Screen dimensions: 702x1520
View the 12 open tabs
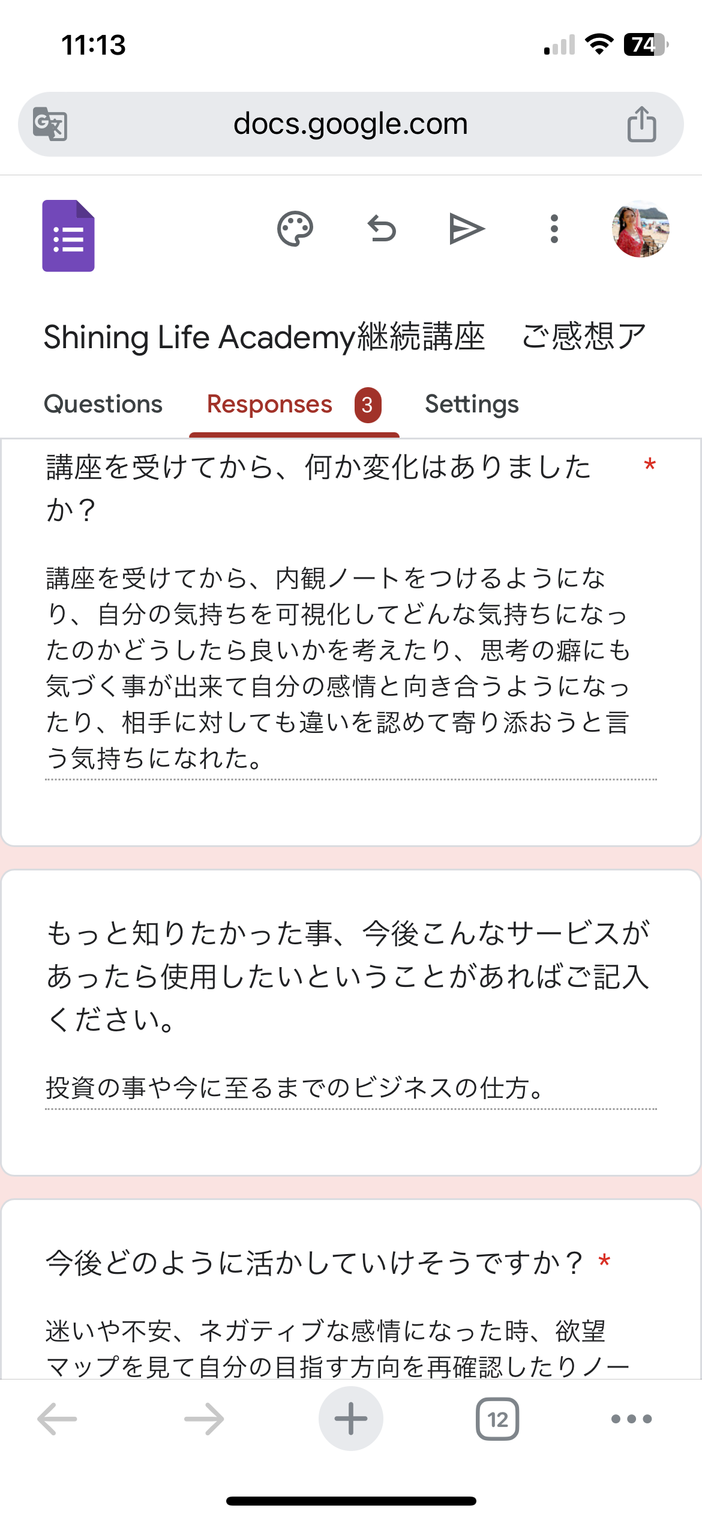coord(497,1419)
